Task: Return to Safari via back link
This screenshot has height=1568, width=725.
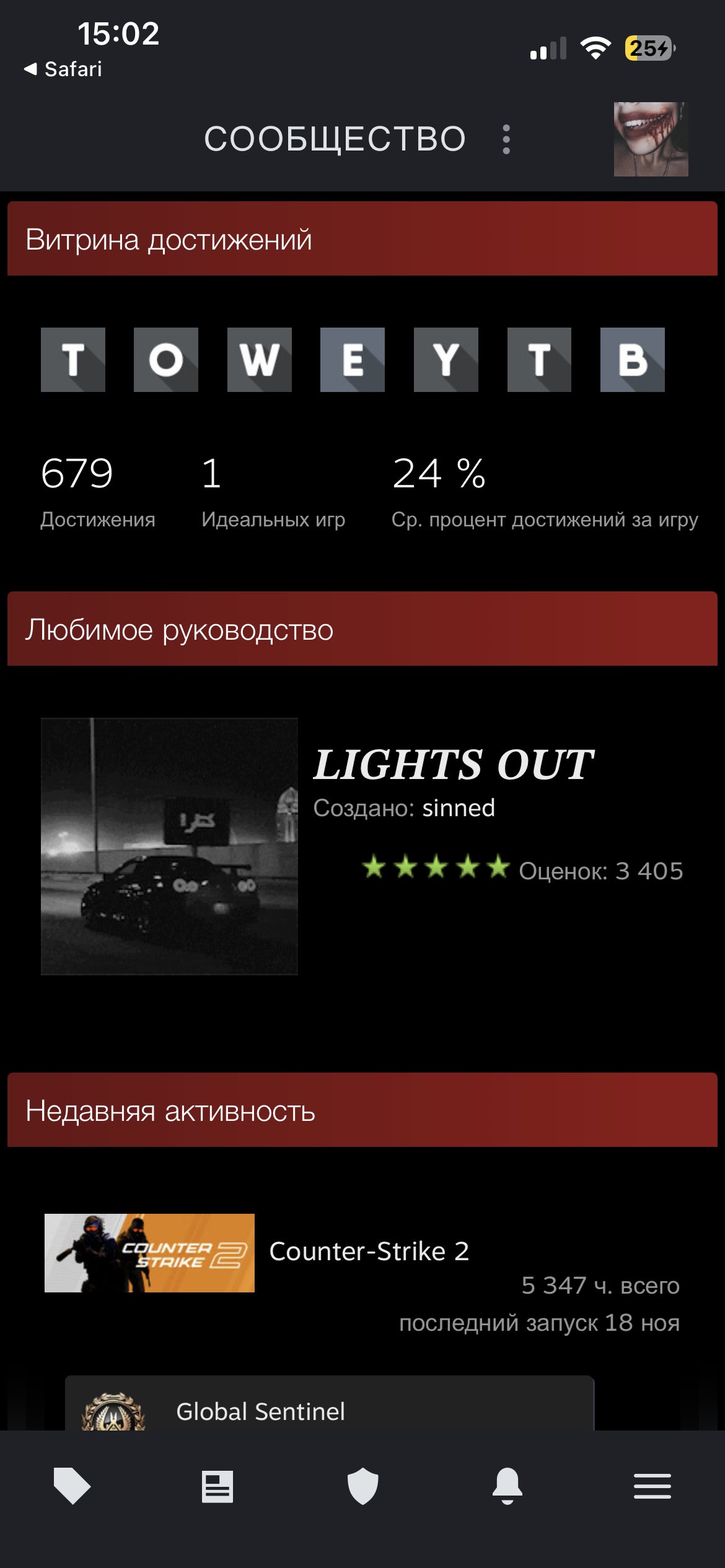Action: 63,69
